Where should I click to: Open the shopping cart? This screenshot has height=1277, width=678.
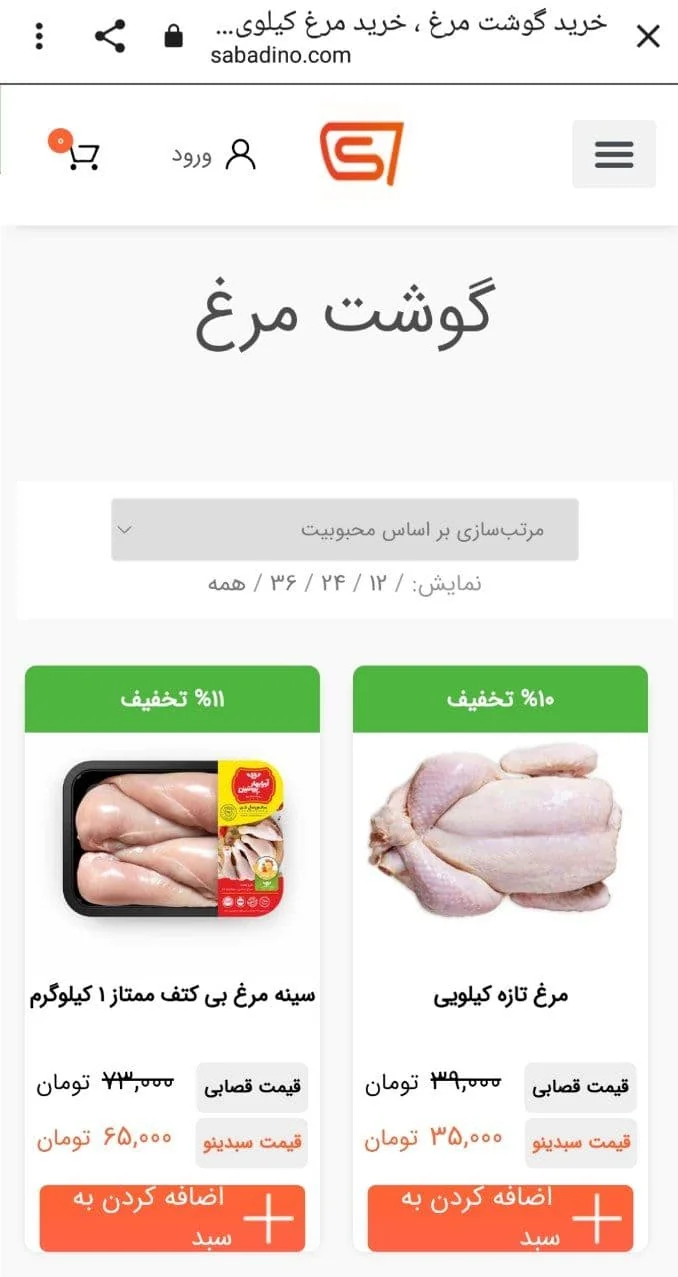80,154
